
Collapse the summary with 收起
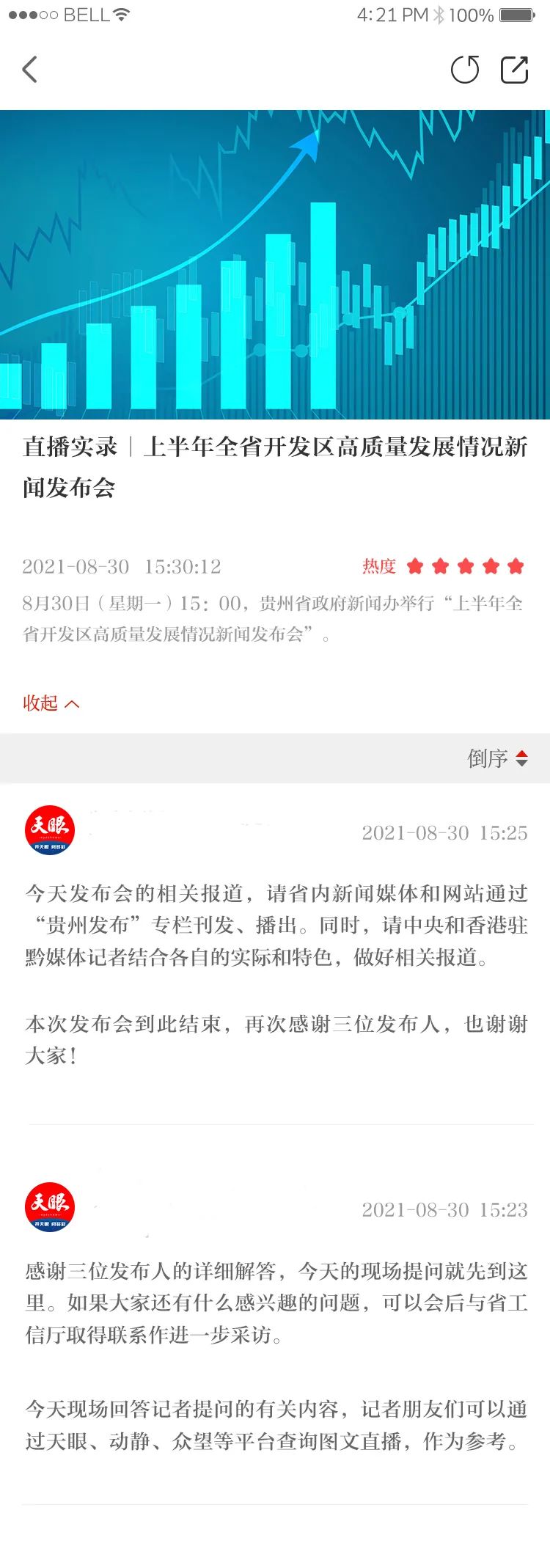pyautogui.click(x=51, y=703)
